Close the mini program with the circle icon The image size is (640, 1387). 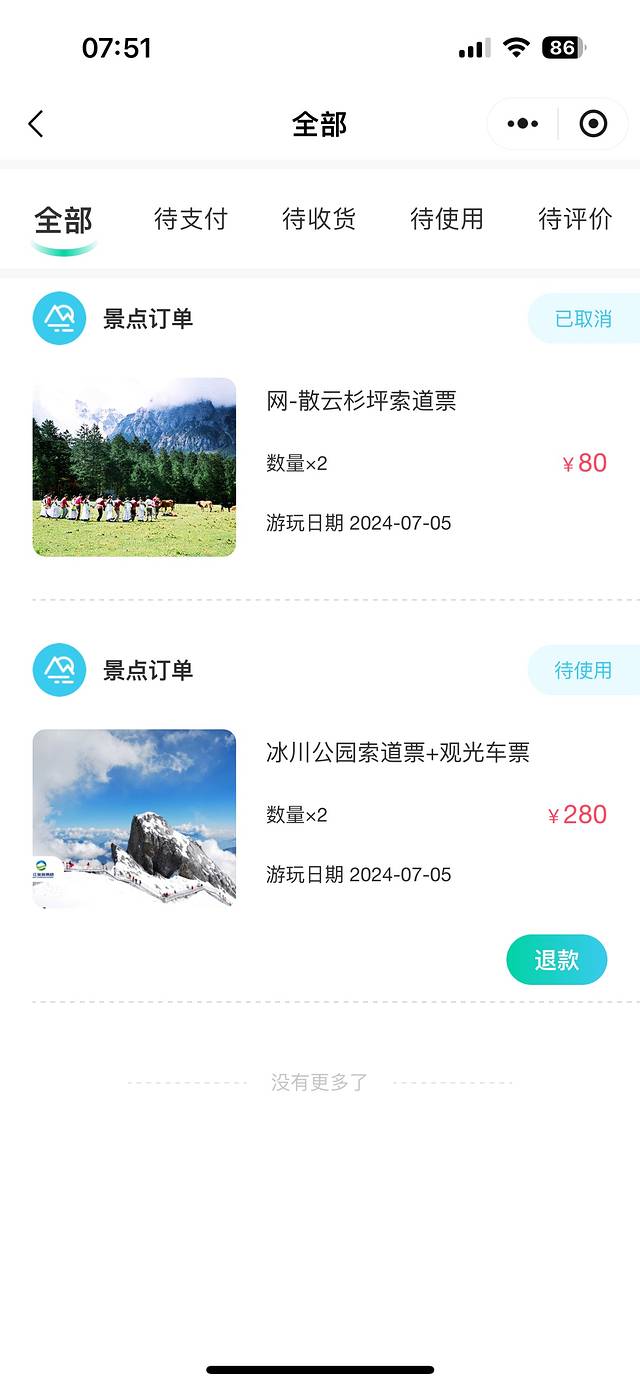point(593,124)
